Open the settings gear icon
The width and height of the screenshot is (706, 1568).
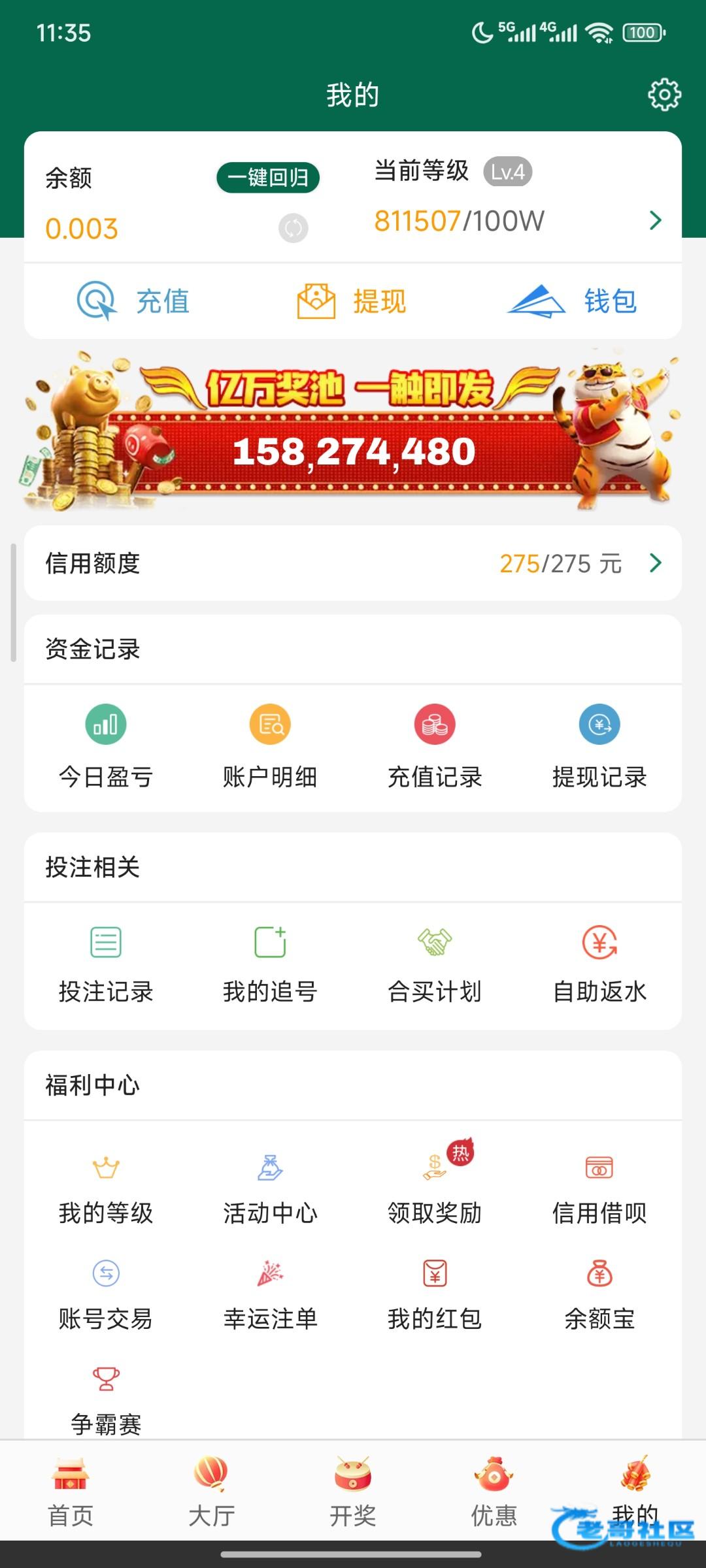coord(664,95)
